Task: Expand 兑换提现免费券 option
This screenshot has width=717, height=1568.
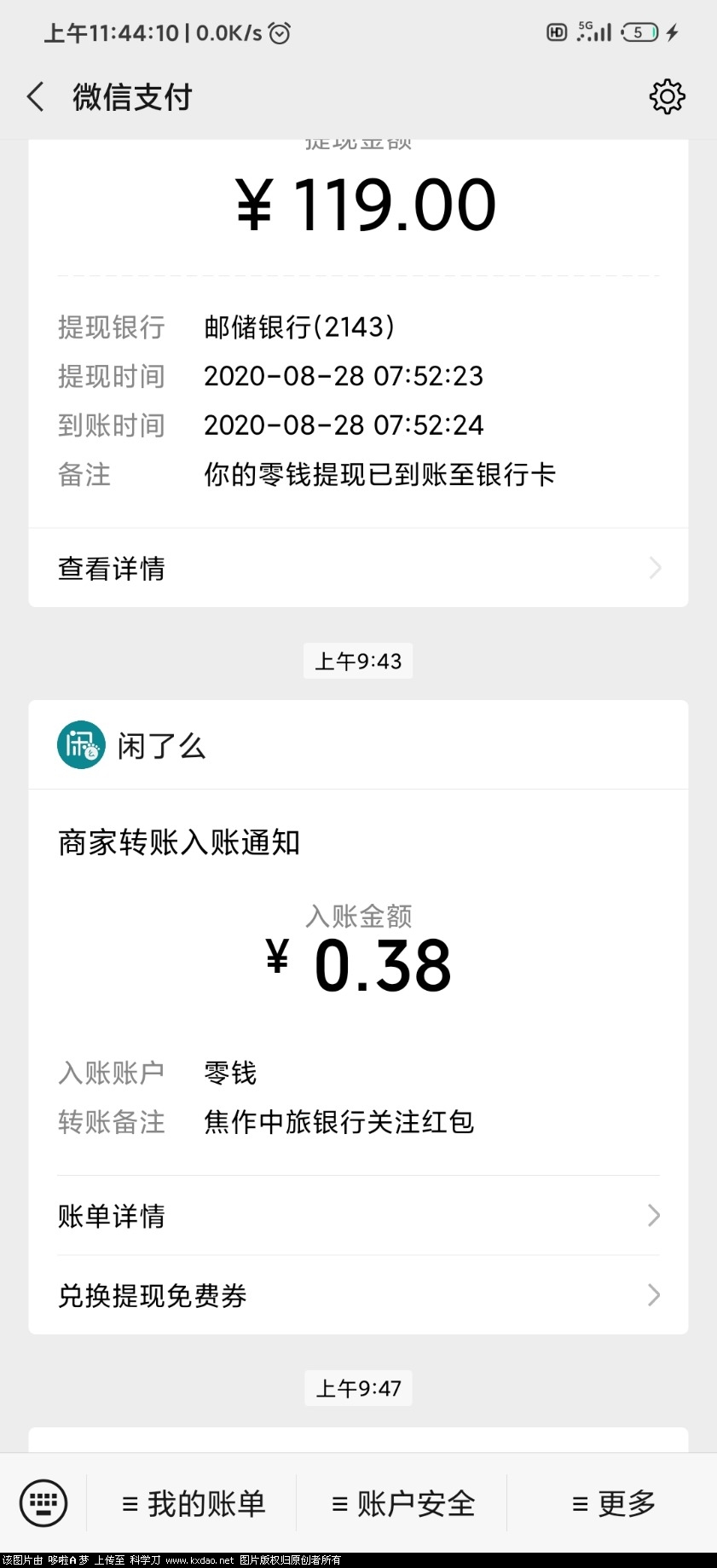Action: click(x=358, y=1296)
